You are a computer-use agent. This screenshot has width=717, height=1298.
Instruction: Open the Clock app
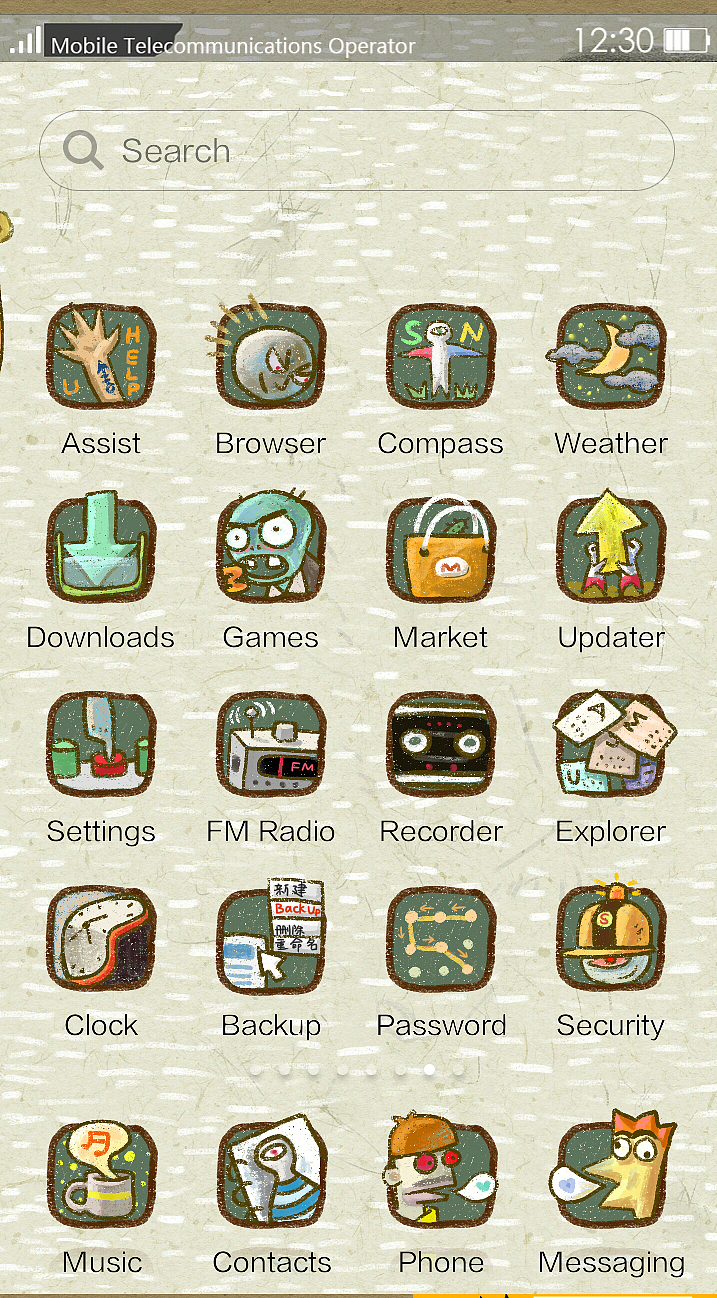click(x=101, y=938)
